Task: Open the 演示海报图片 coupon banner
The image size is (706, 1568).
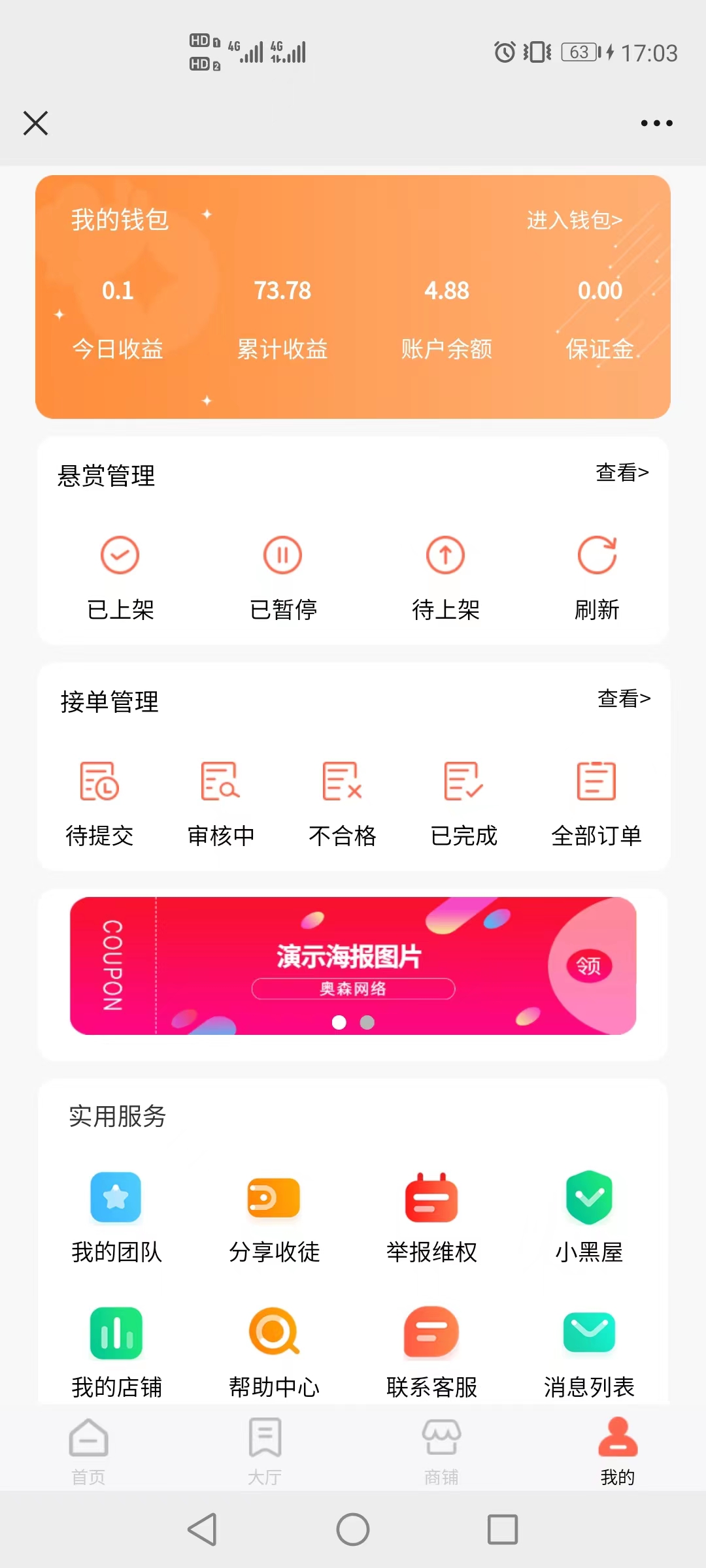Action: 353,966
